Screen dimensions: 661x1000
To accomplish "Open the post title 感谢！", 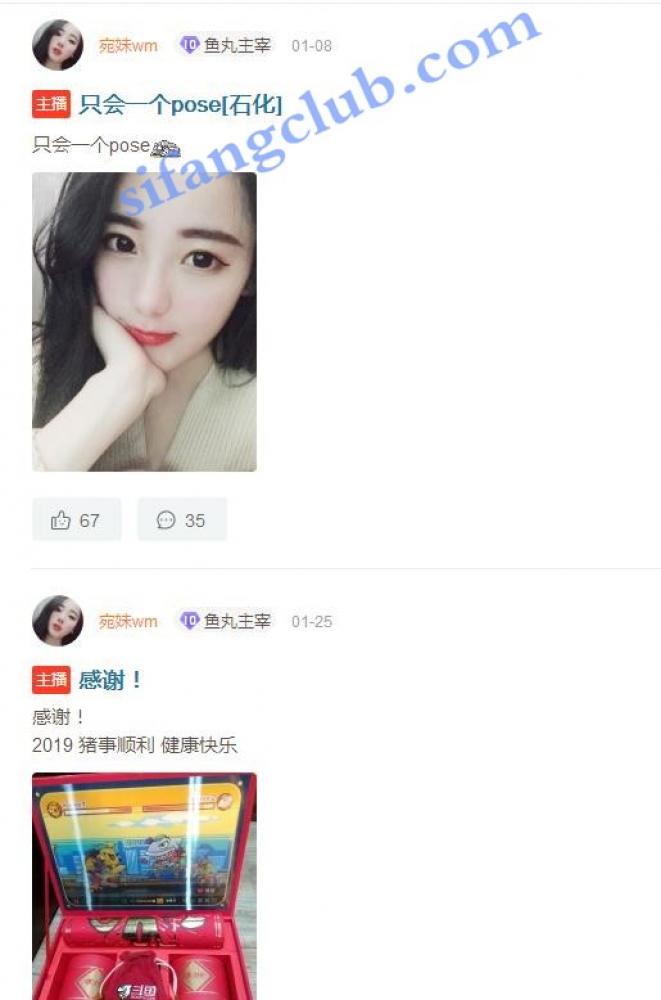I will point(110,680).
